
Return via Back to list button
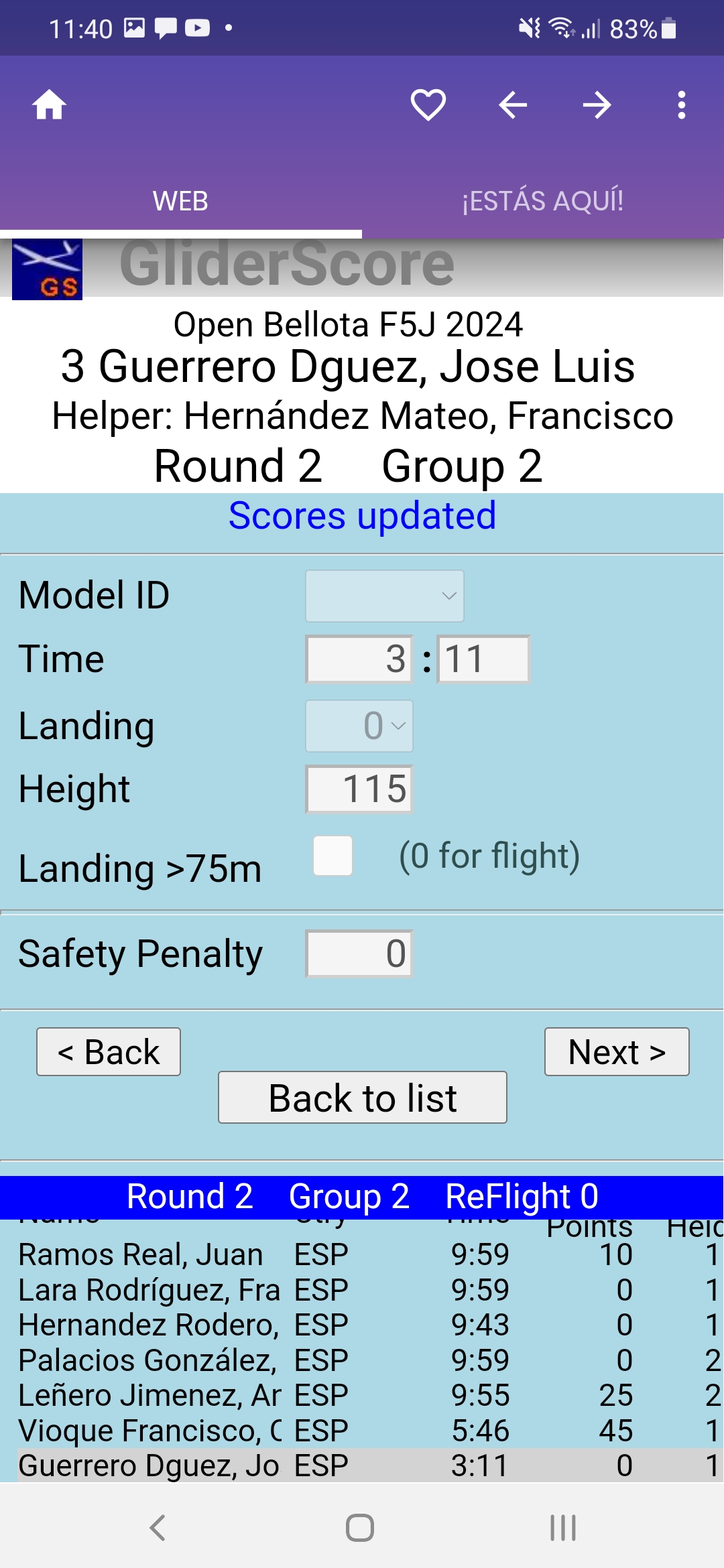click(362, 1098)
